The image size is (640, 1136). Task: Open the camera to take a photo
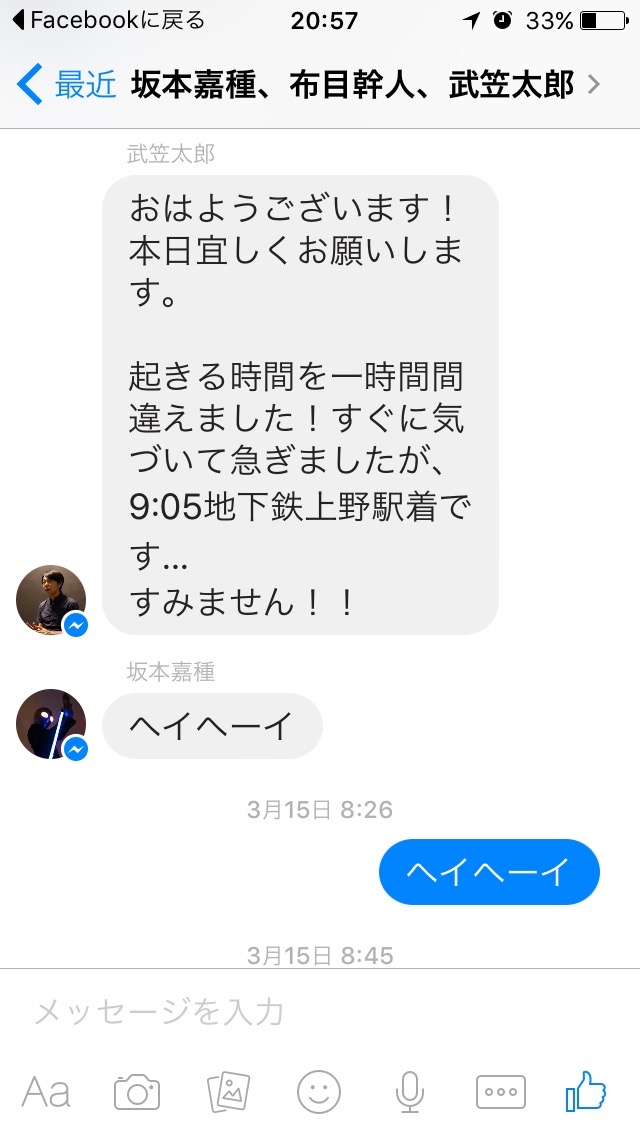[x=137, y=1092]
